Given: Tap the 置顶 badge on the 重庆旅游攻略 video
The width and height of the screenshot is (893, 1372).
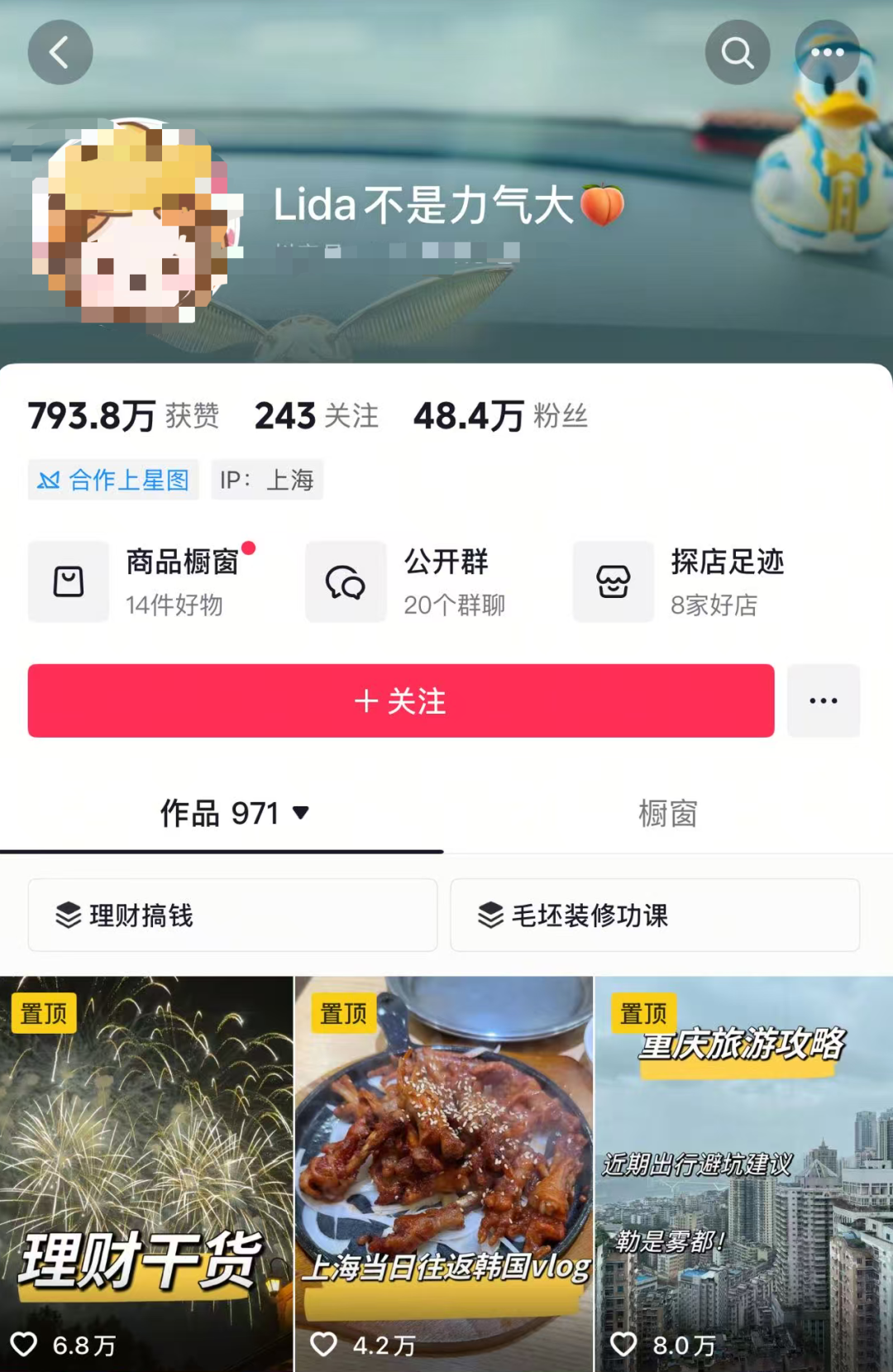Looking at the screenshot, I should coord(646,1011).
